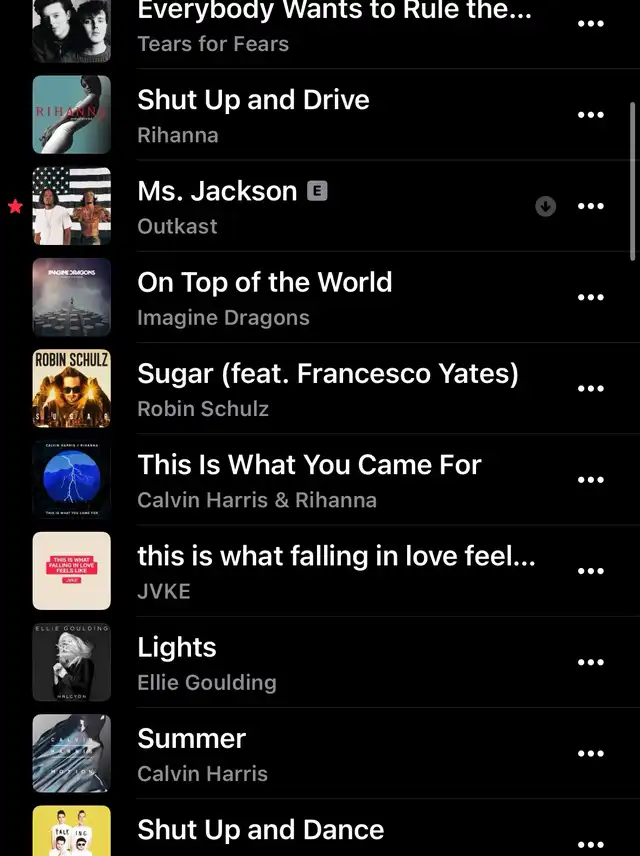Play Shut Up and Drive by Rihanna

[253, 115]
